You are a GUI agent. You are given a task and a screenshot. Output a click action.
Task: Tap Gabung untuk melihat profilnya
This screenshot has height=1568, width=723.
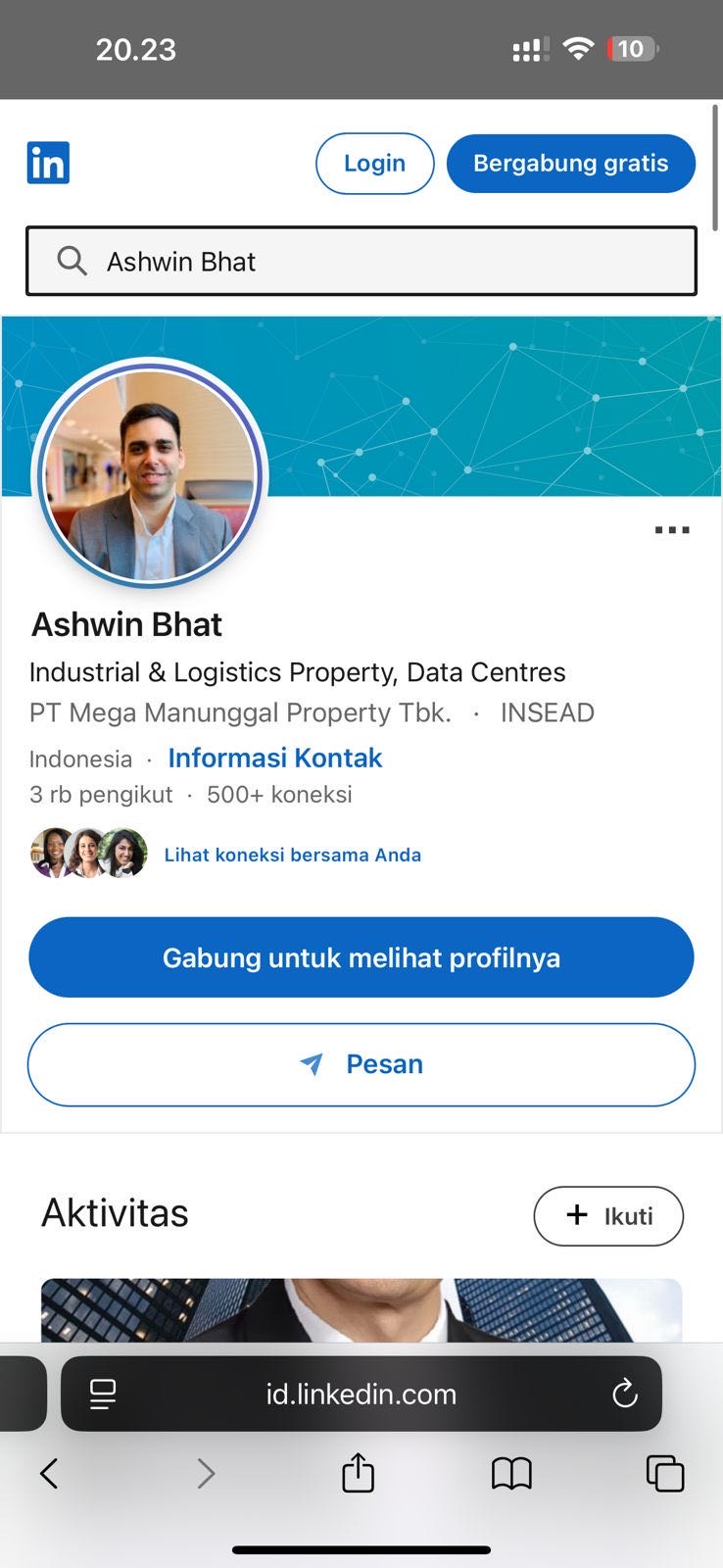tap(361, 957)
